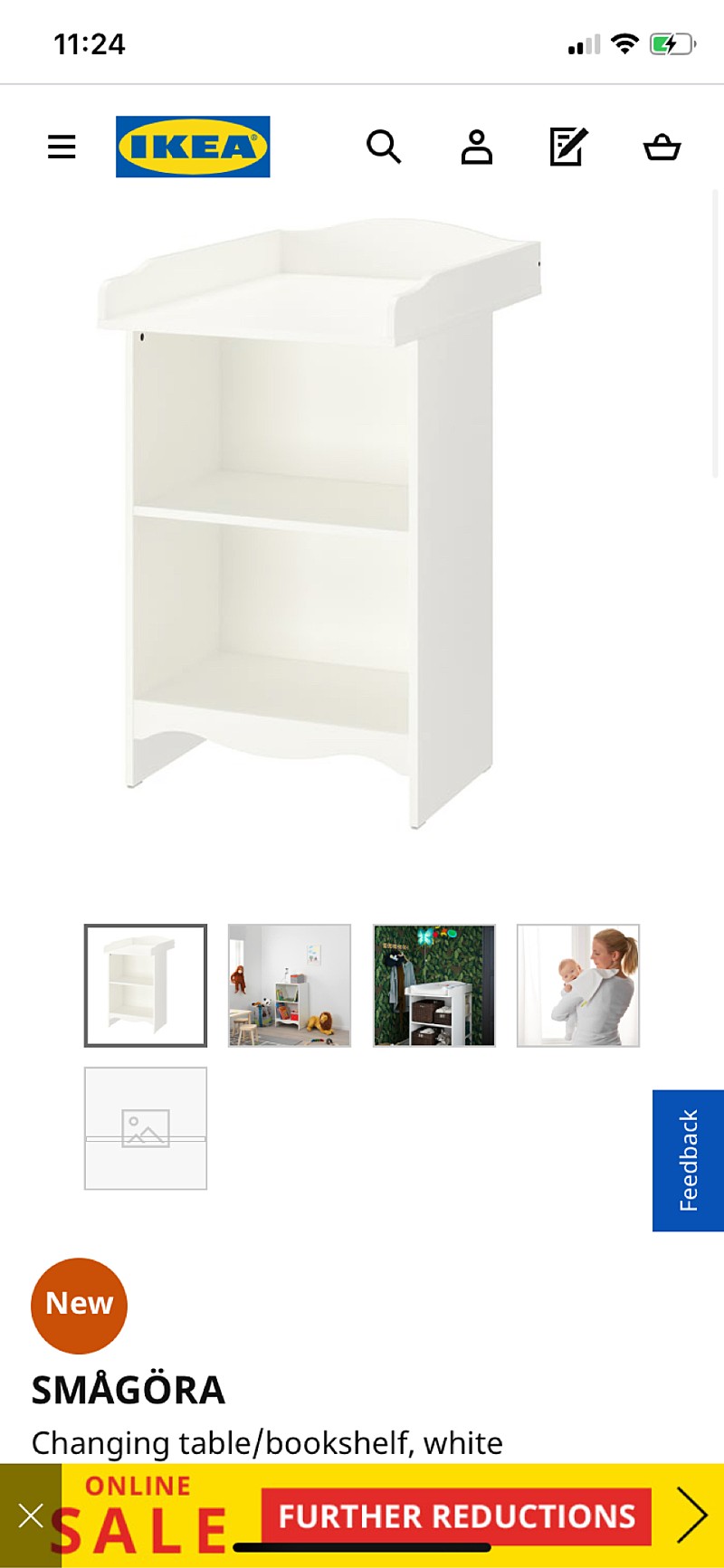Open the search icon
Screen dimensions: 724x1568
(x=384, y=147)
